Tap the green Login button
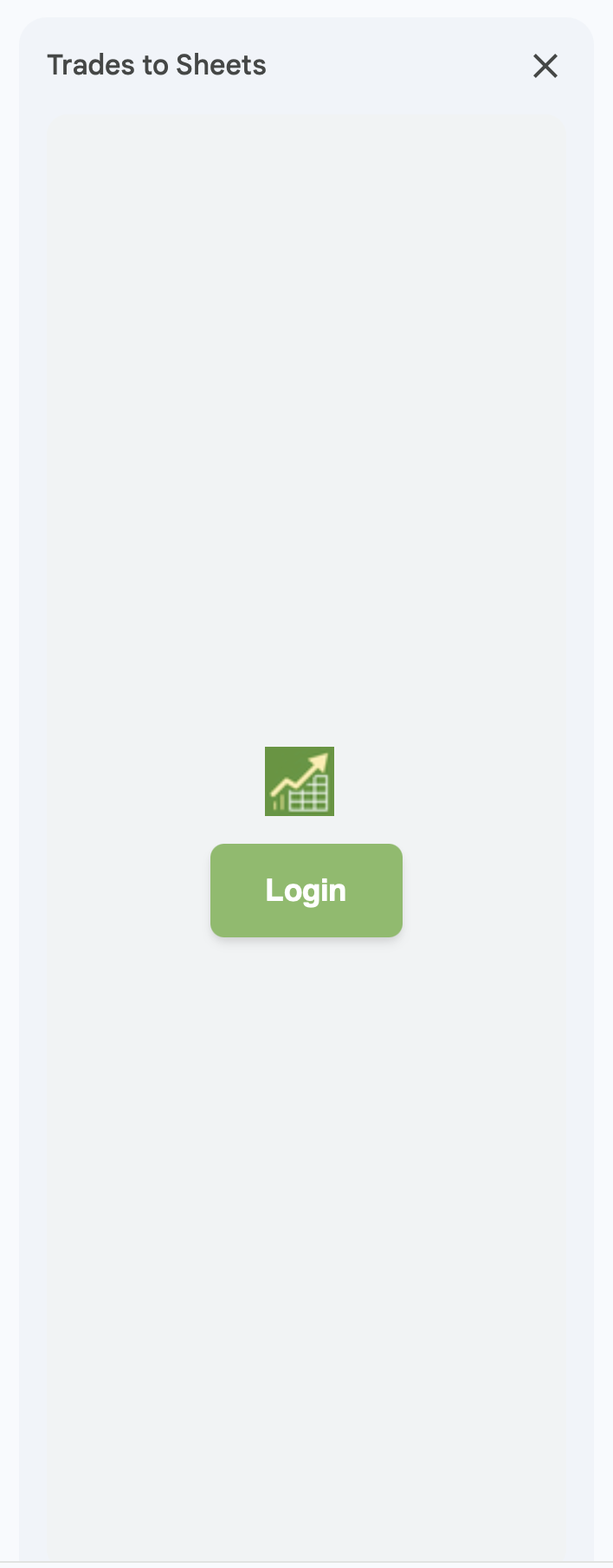 [x=306, y=891]
